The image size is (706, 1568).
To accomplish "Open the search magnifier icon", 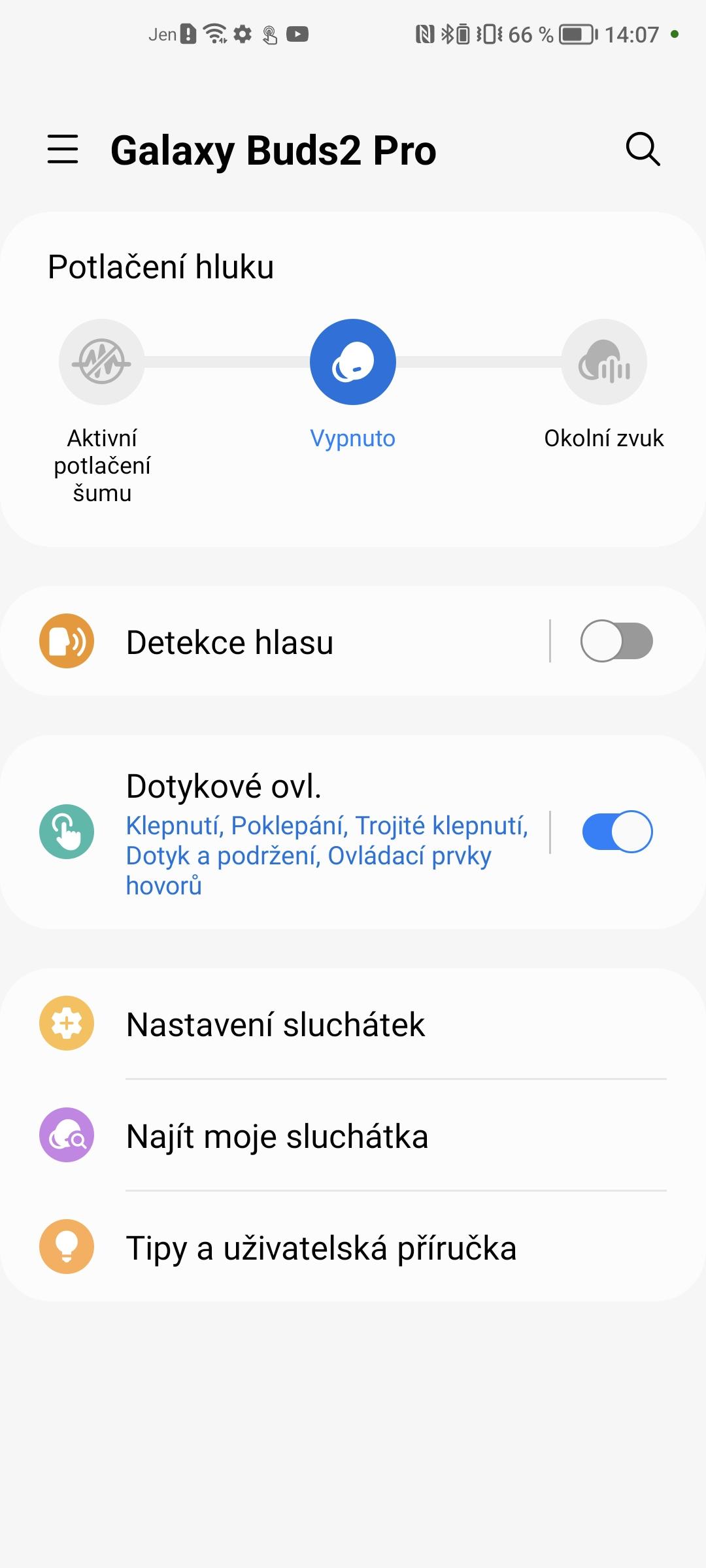I will [643, 150].
